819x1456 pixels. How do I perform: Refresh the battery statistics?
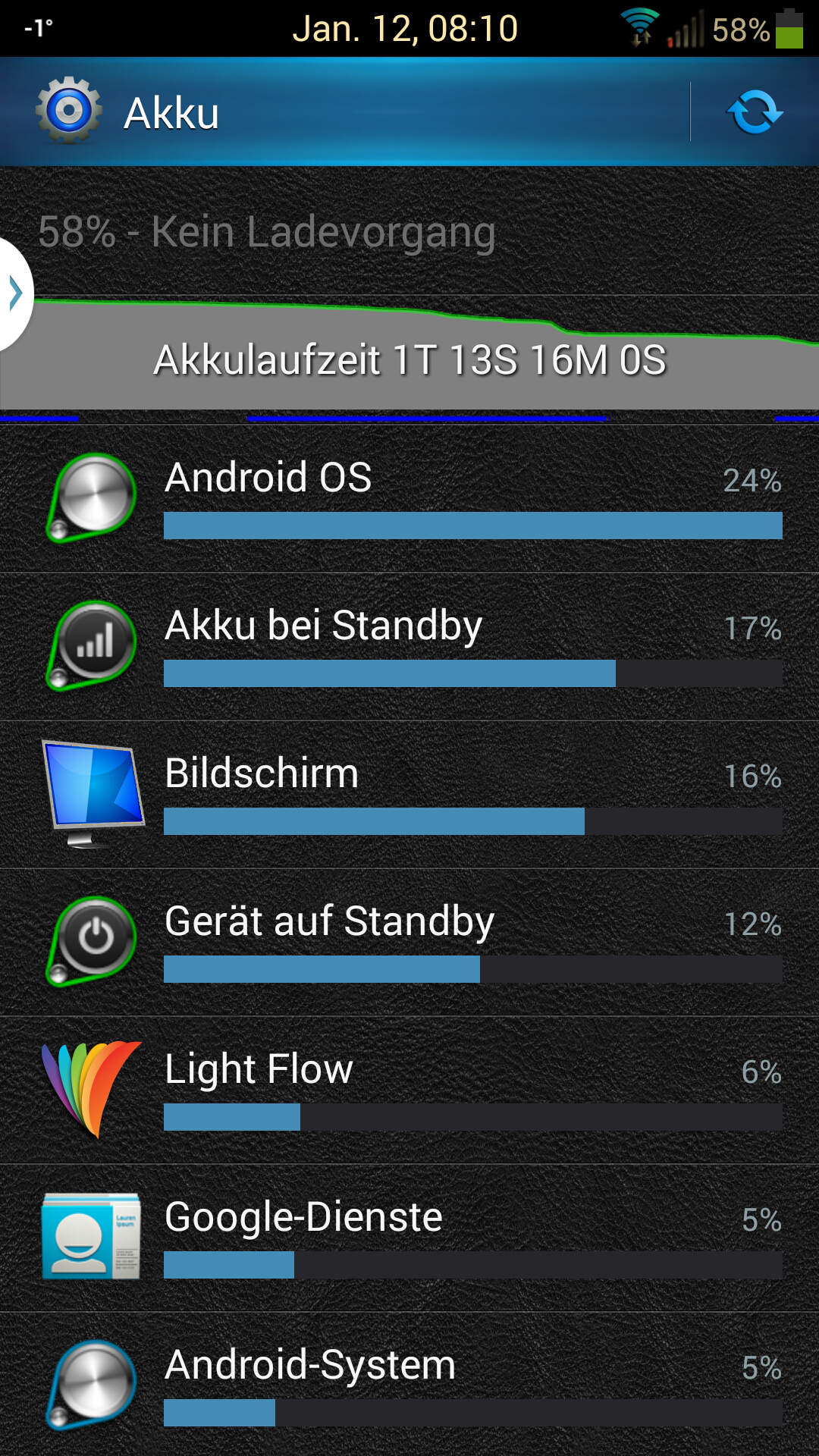[755, 112]
